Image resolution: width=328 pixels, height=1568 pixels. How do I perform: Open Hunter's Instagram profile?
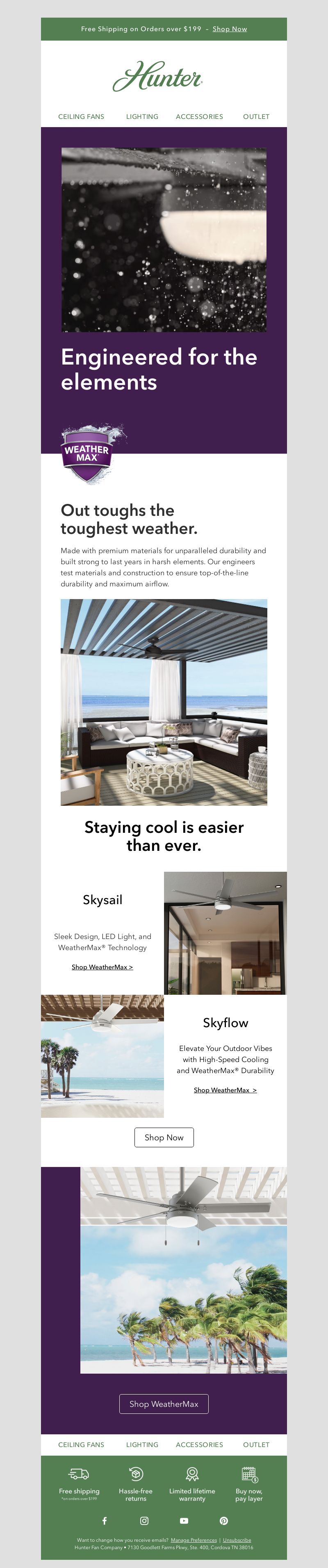tap(144, 1520)
